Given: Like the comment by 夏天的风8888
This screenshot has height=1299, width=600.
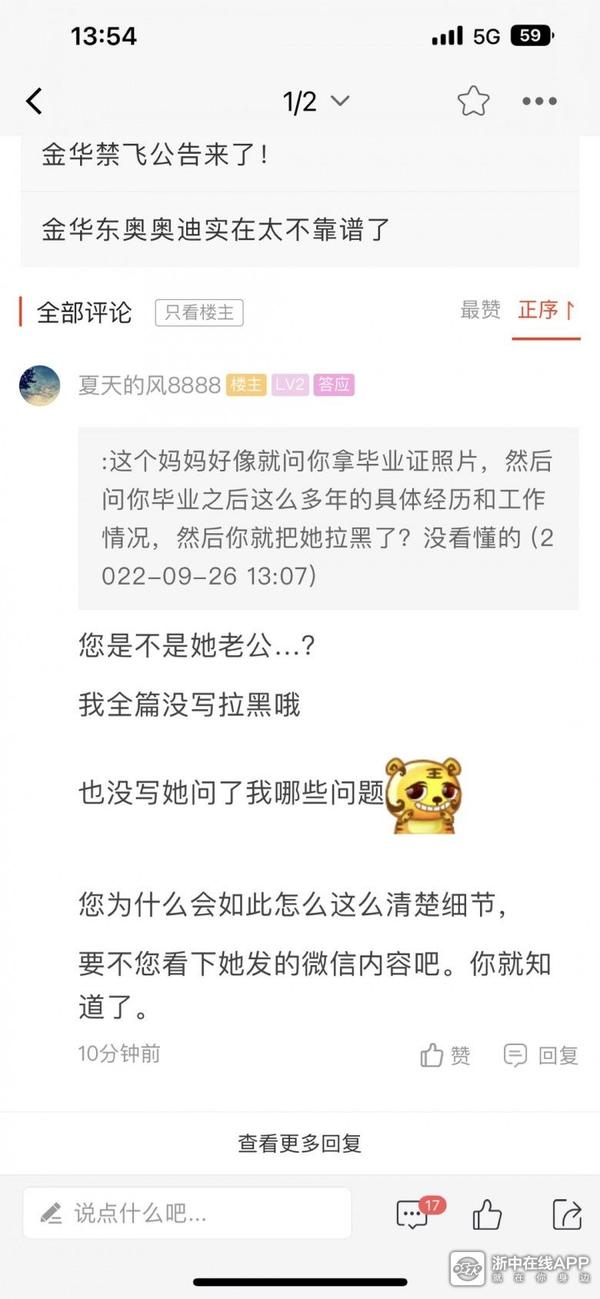Looking at the screenshot, I should click(x=446, y=1055).
